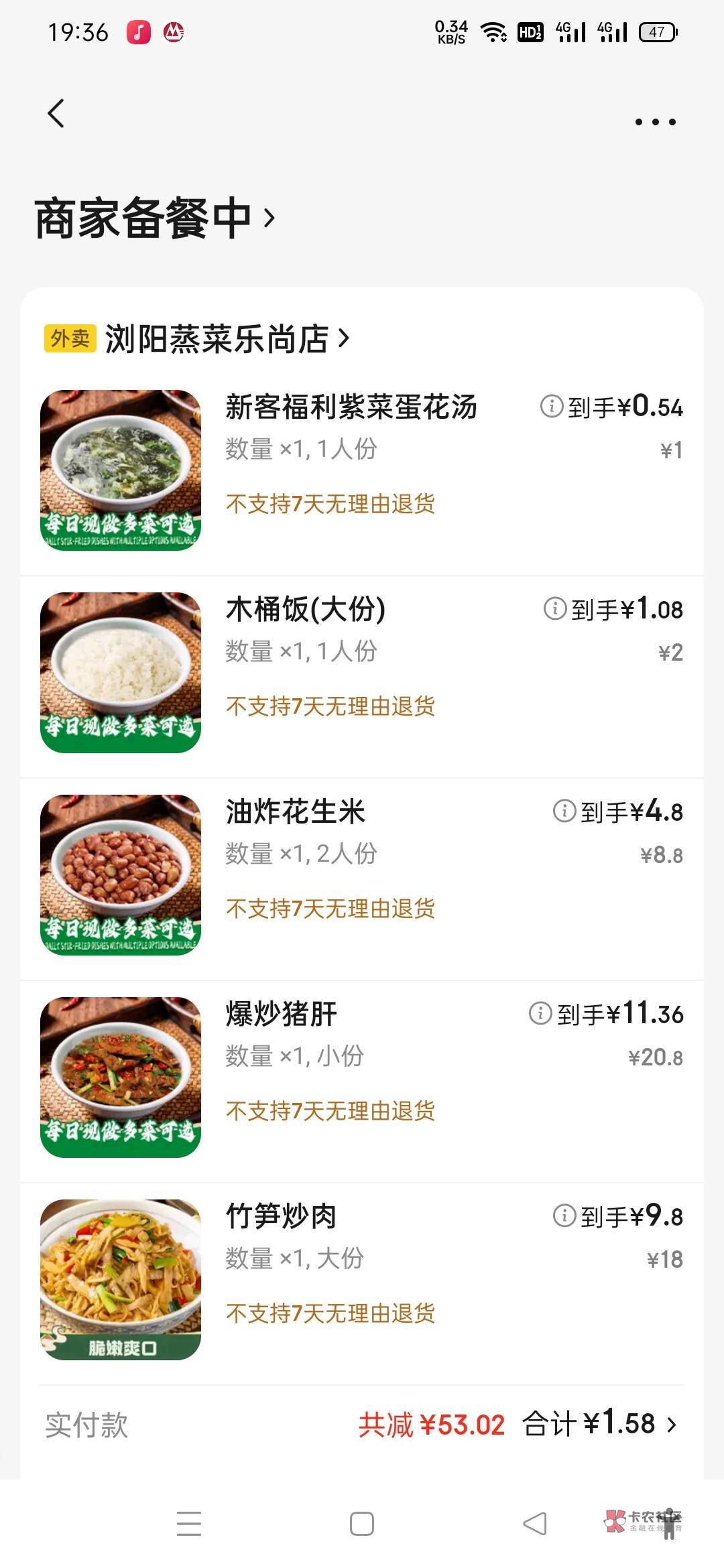Viewport: 724px width, 1568px height.
Task: Check price info for 油炸花生米
Action: [564, 811]
